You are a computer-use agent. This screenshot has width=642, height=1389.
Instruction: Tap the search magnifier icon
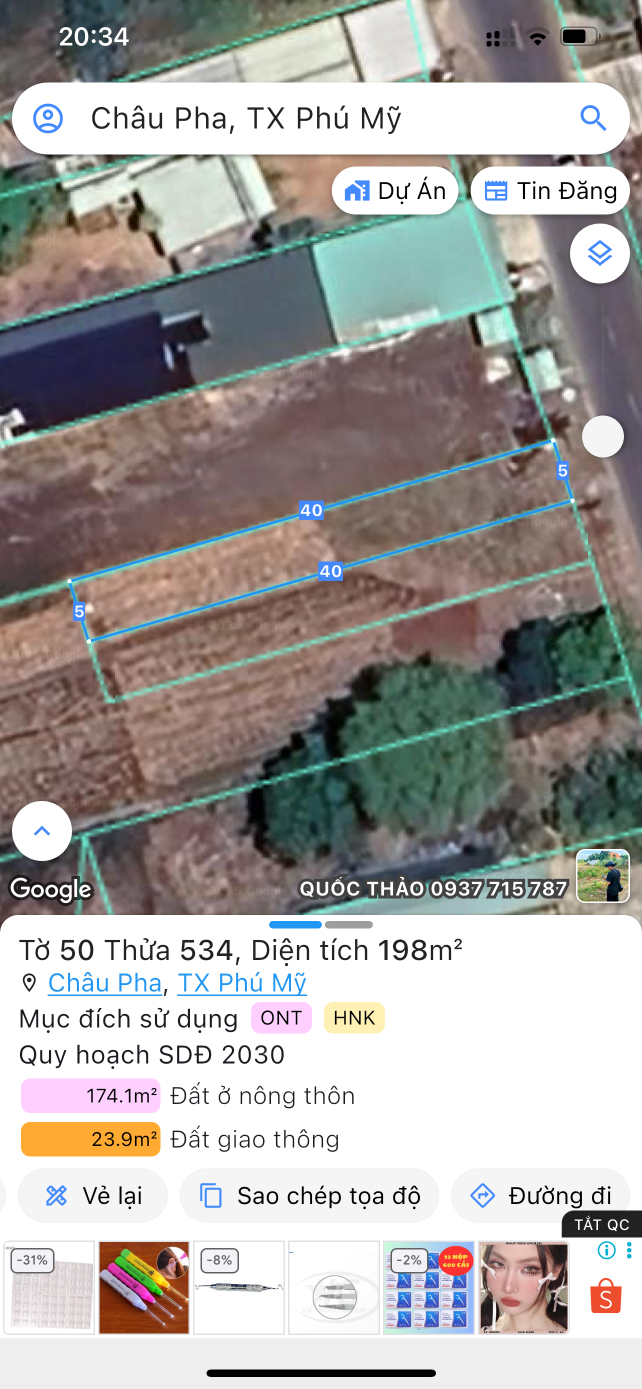pyautogui.click(x=593, y=119)
